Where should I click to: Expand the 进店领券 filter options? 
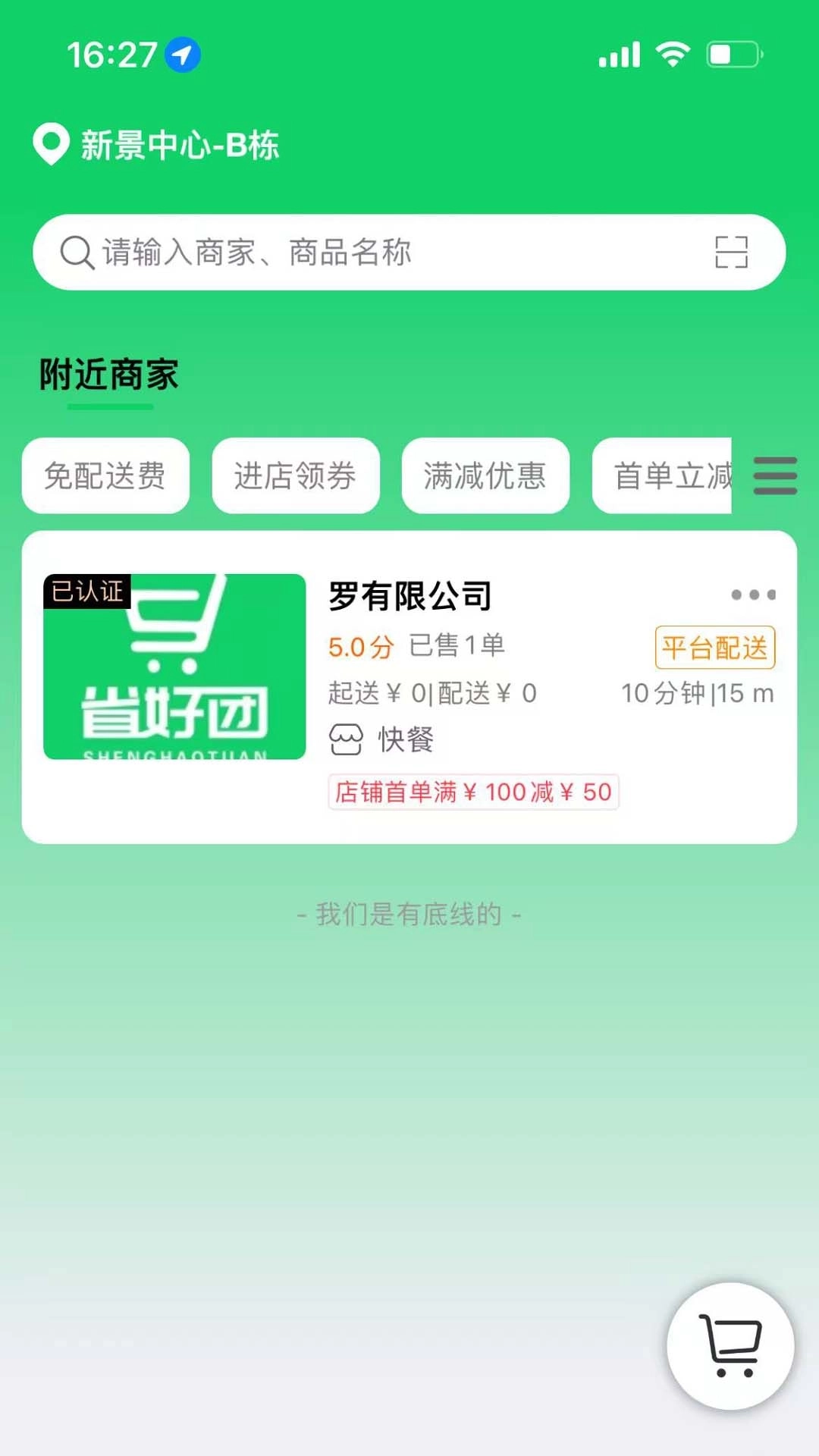coord(295,476)
